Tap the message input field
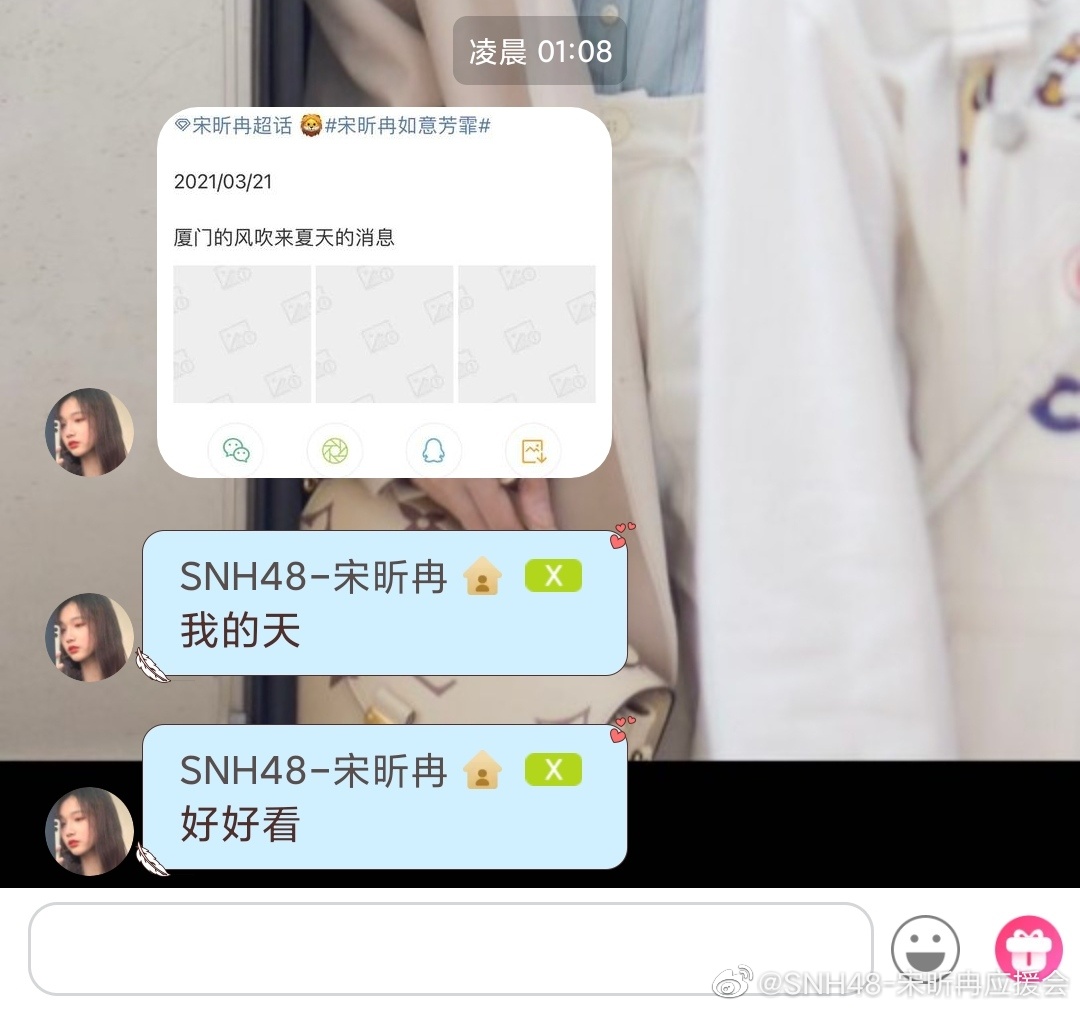Image resolution: width=1080 pixels, height=1010 pixels. coord(450,948)
